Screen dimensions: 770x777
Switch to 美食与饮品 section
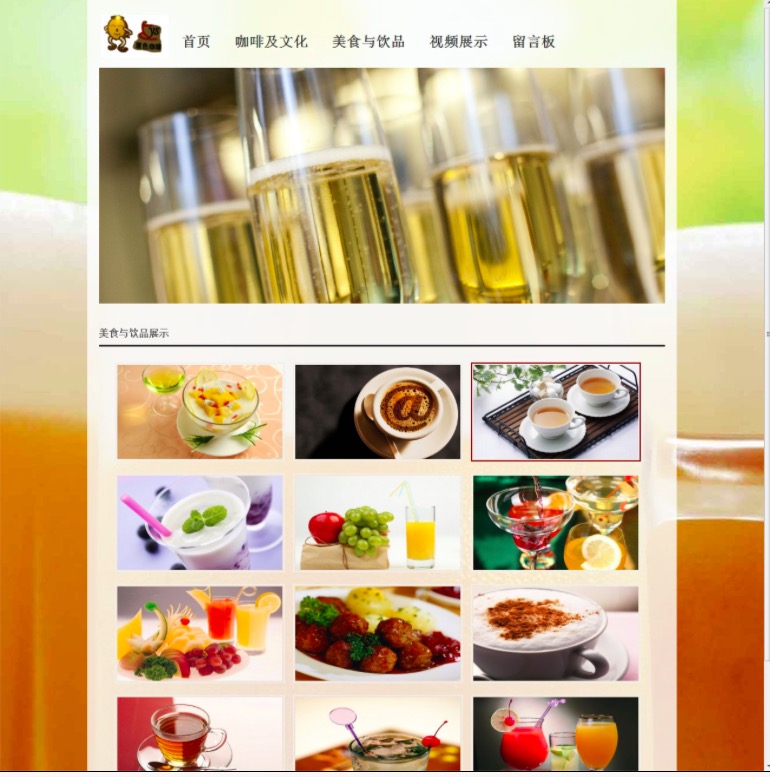(x=368, y=42)
